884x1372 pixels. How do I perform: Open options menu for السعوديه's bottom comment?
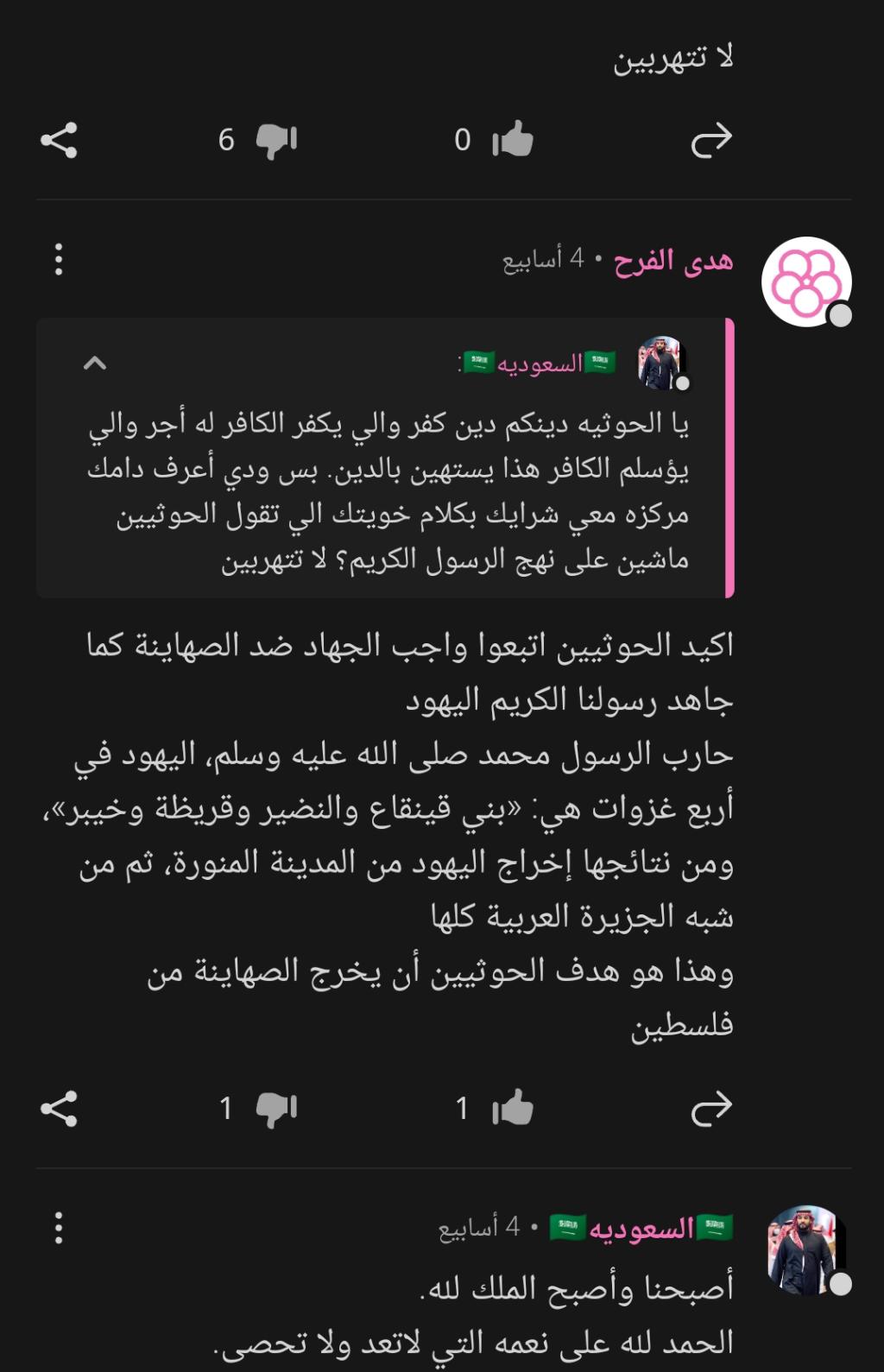(59, 1228)
